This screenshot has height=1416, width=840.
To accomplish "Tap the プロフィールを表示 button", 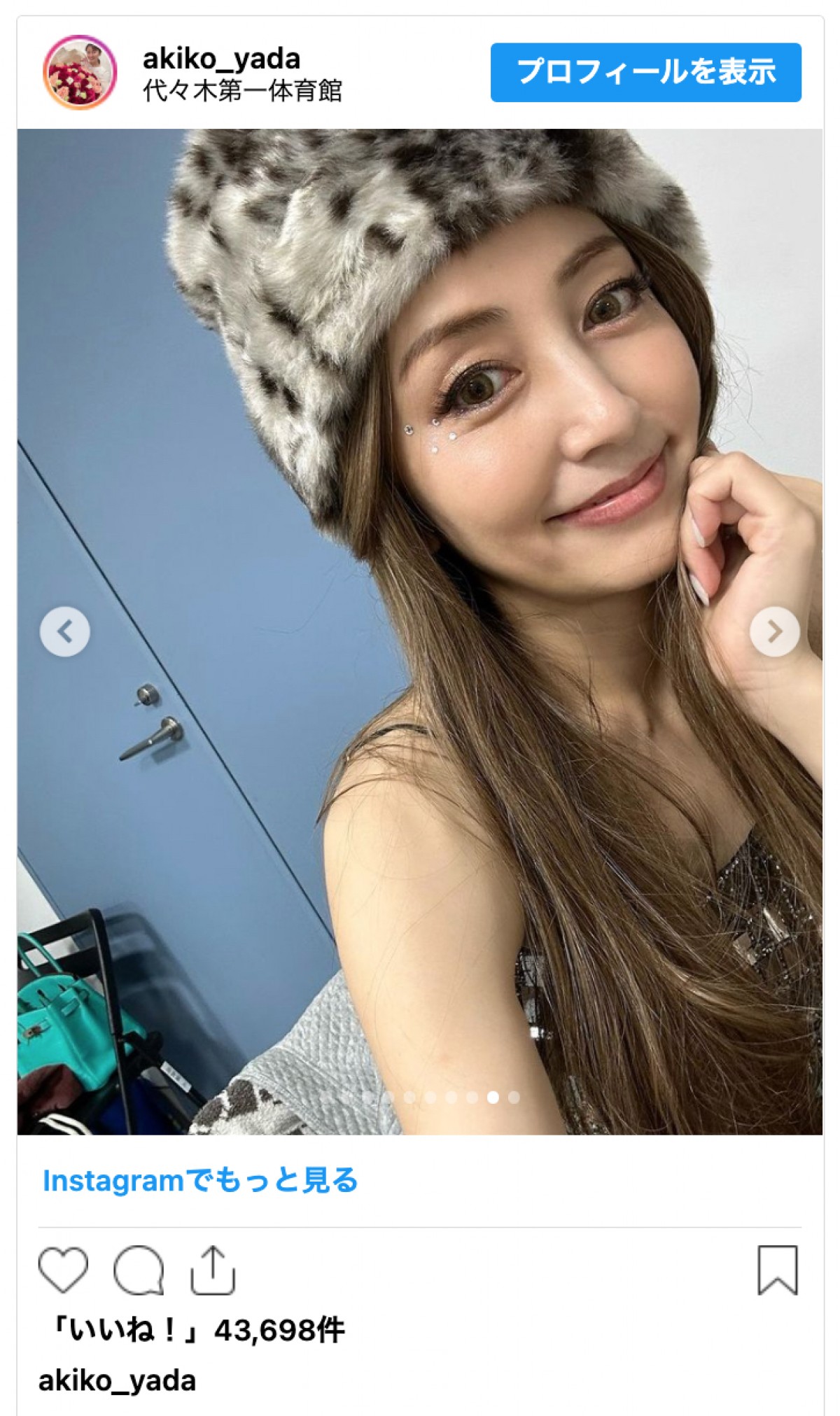I will point(645,72).
